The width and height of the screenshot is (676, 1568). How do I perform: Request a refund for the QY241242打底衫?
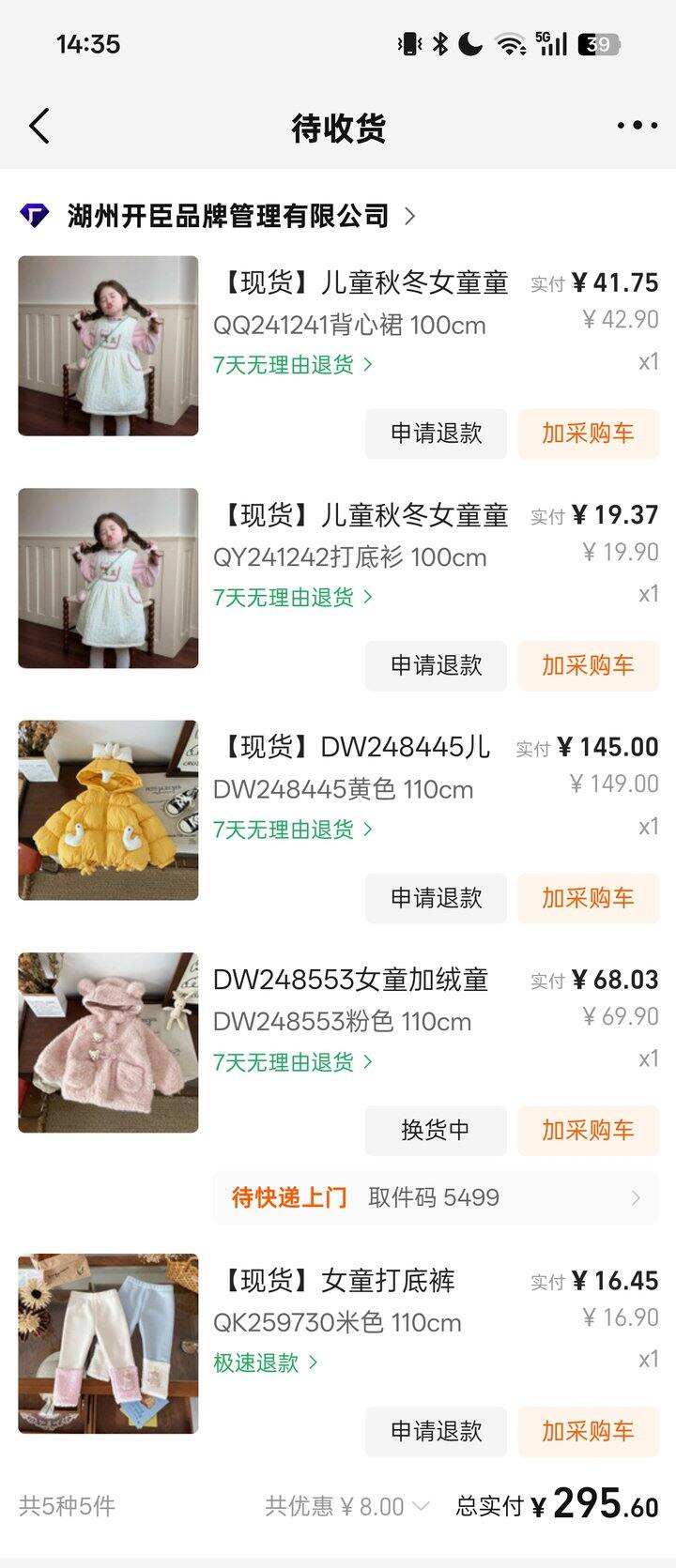click(x=436, y=665)
